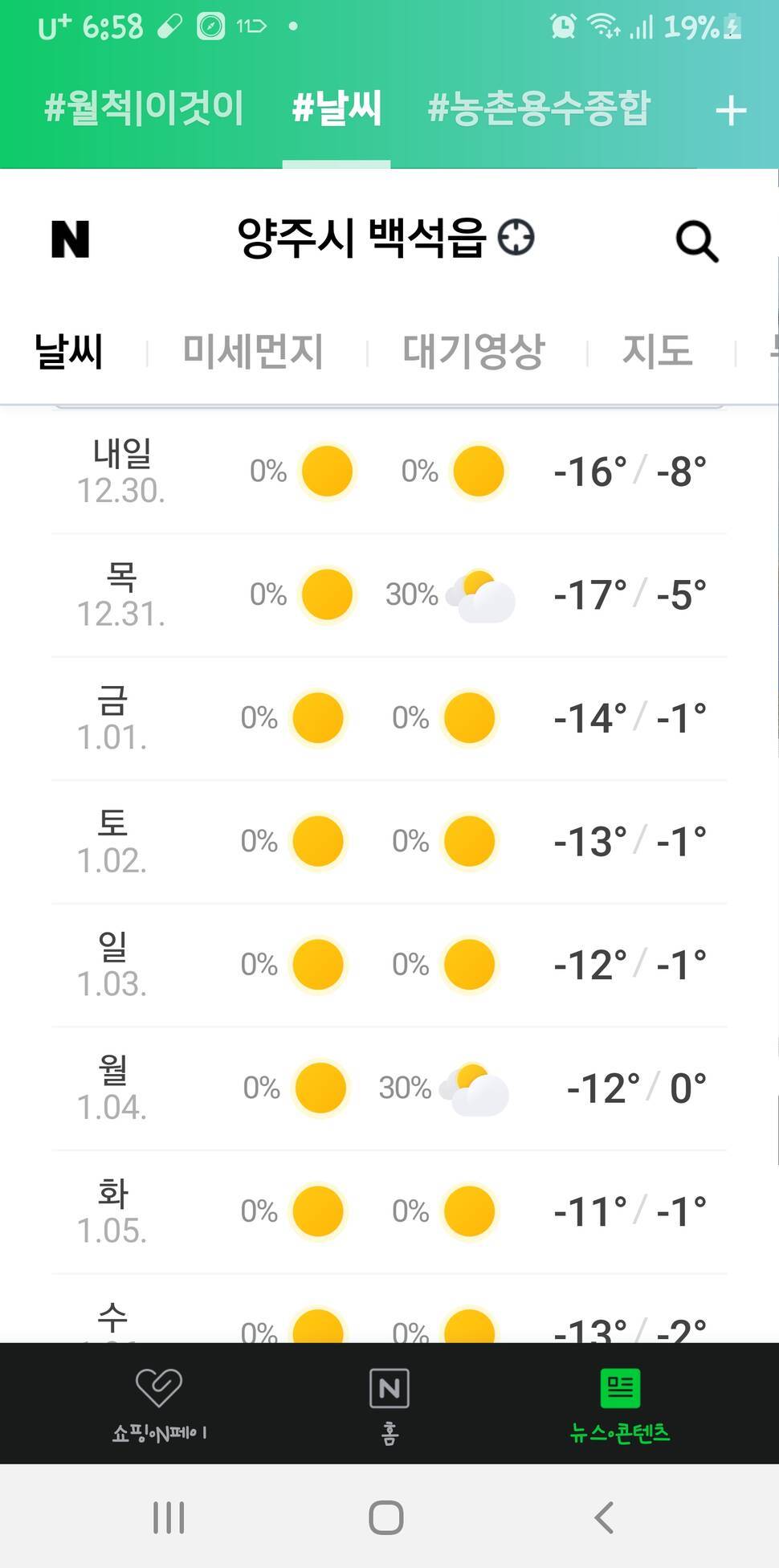
Task: Open the recent apps button
Action: point(169,1517)
